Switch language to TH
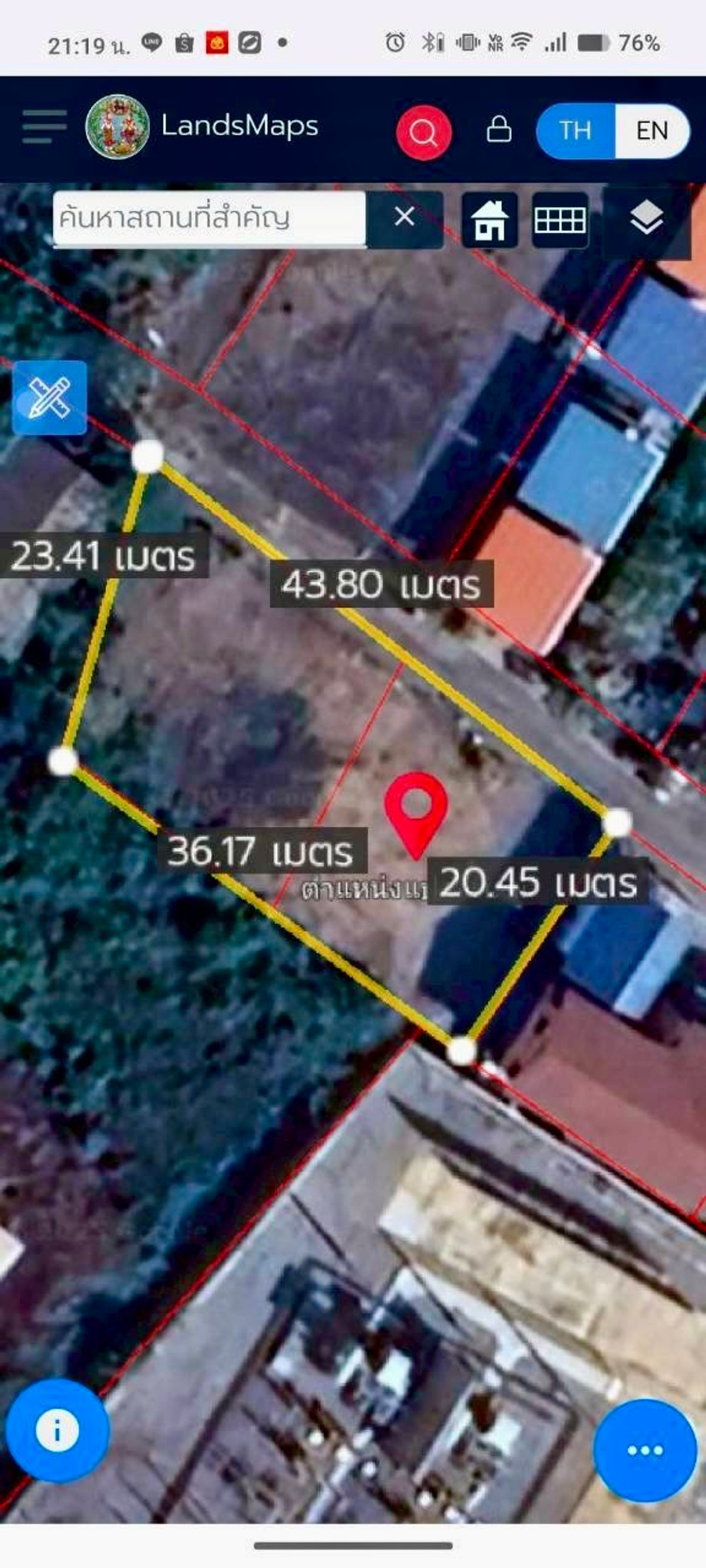This screenshot has height=1568, width=706. tap(575, 131)
